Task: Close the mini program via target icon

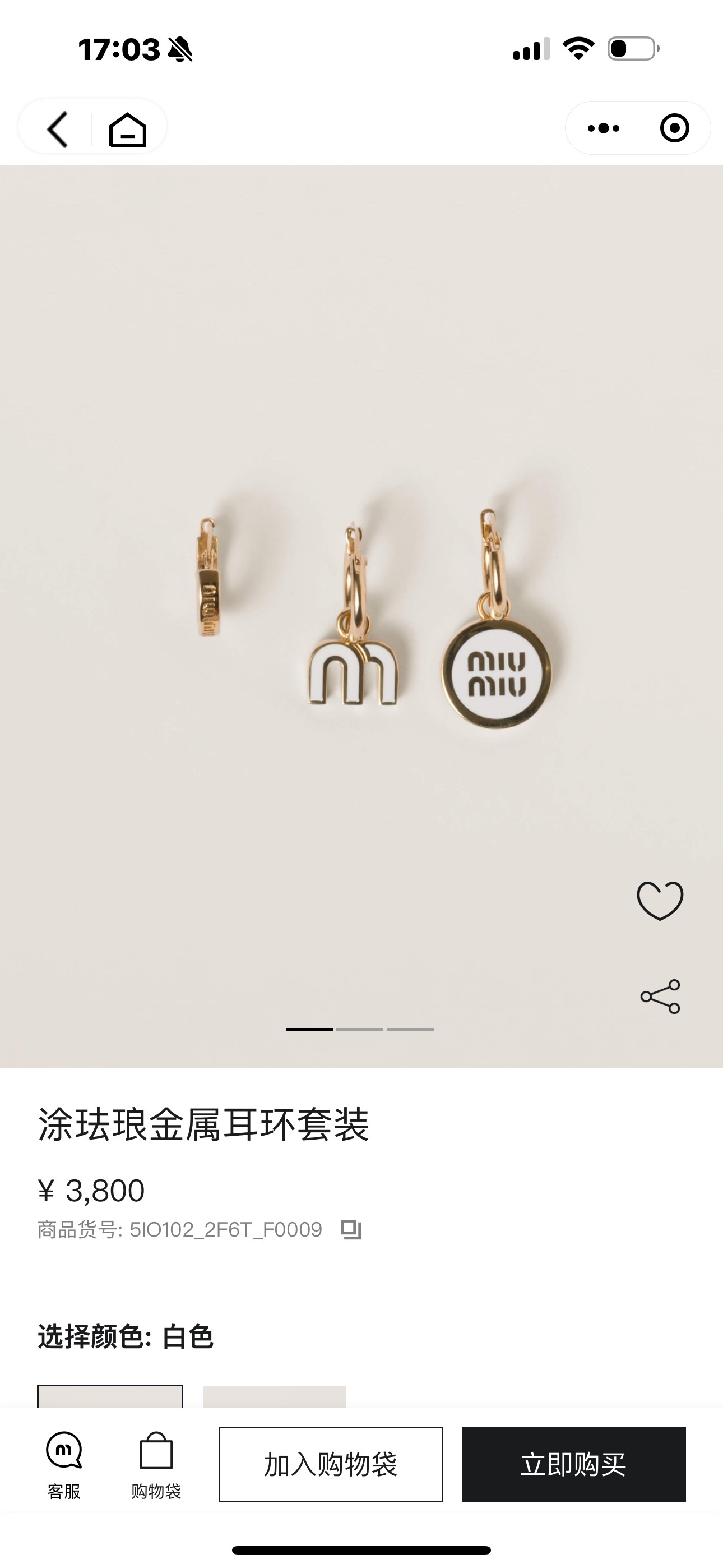Action: [674, 128]
